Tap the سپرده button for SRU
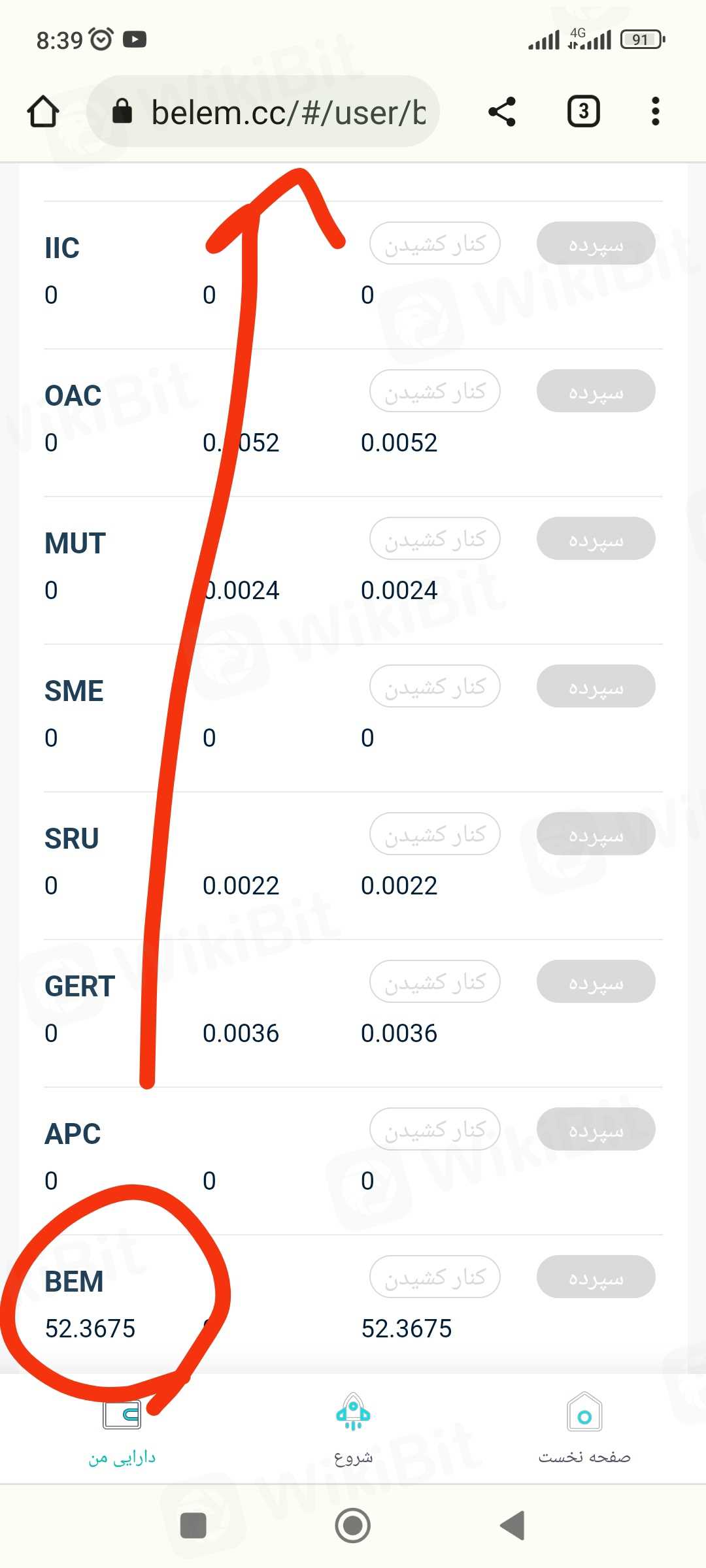This screenshot has height=1568, width=706. point(596,834)
